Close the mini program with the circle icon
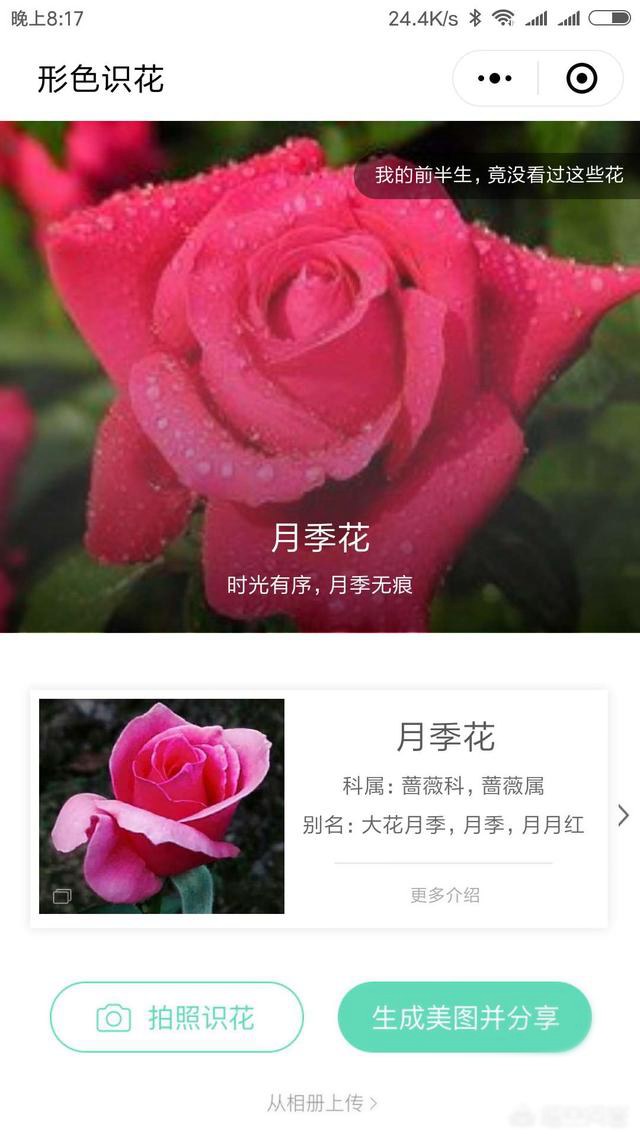Screen dimensions: 640x1138 581,78
